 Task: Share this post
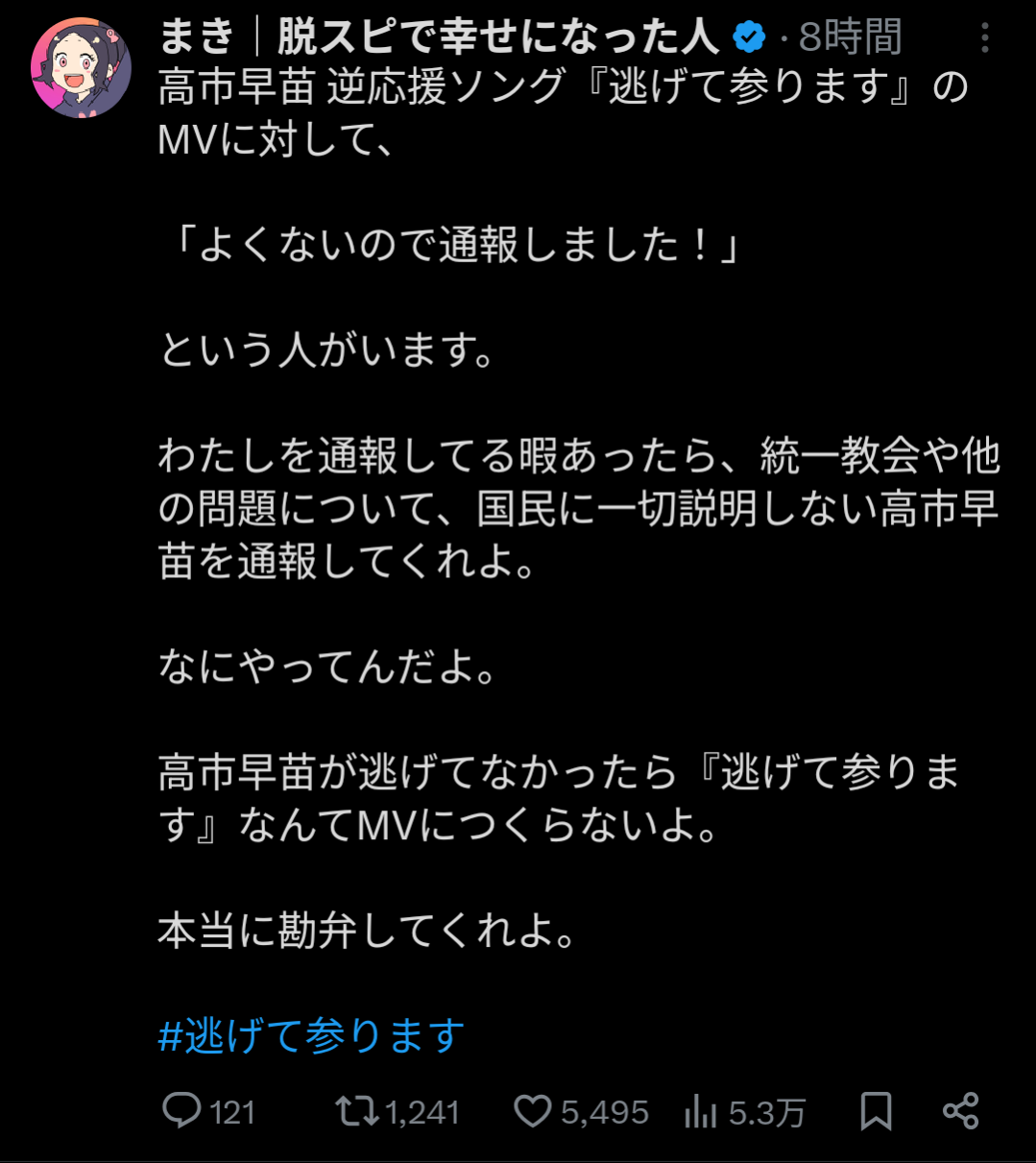960,1111
